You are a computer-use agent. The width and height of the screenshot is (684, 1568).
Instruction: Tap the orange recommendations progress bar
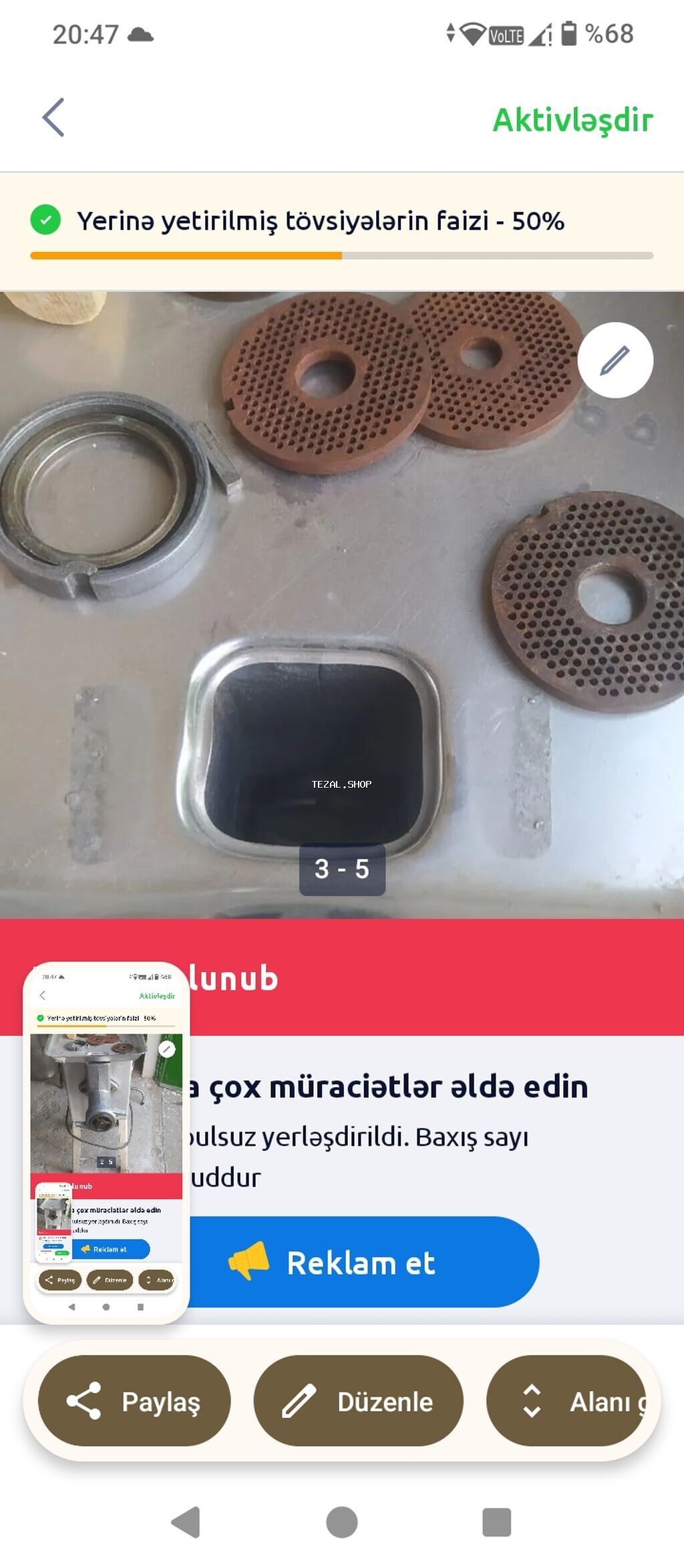pyautogui.click(x=186, y=255)
